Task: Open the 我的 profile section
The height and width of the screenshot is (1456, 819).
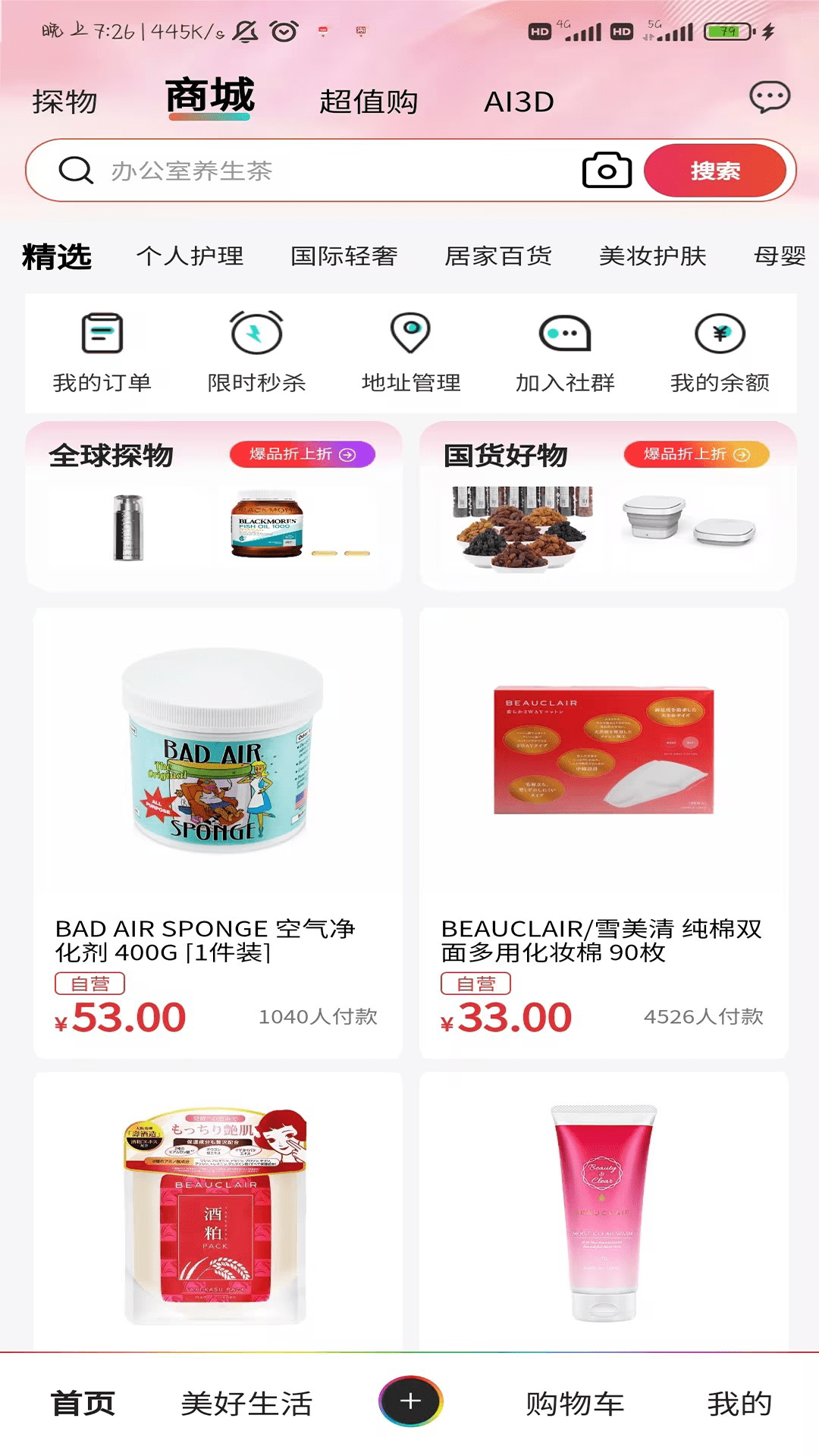Action: (x=739, y=1404)
